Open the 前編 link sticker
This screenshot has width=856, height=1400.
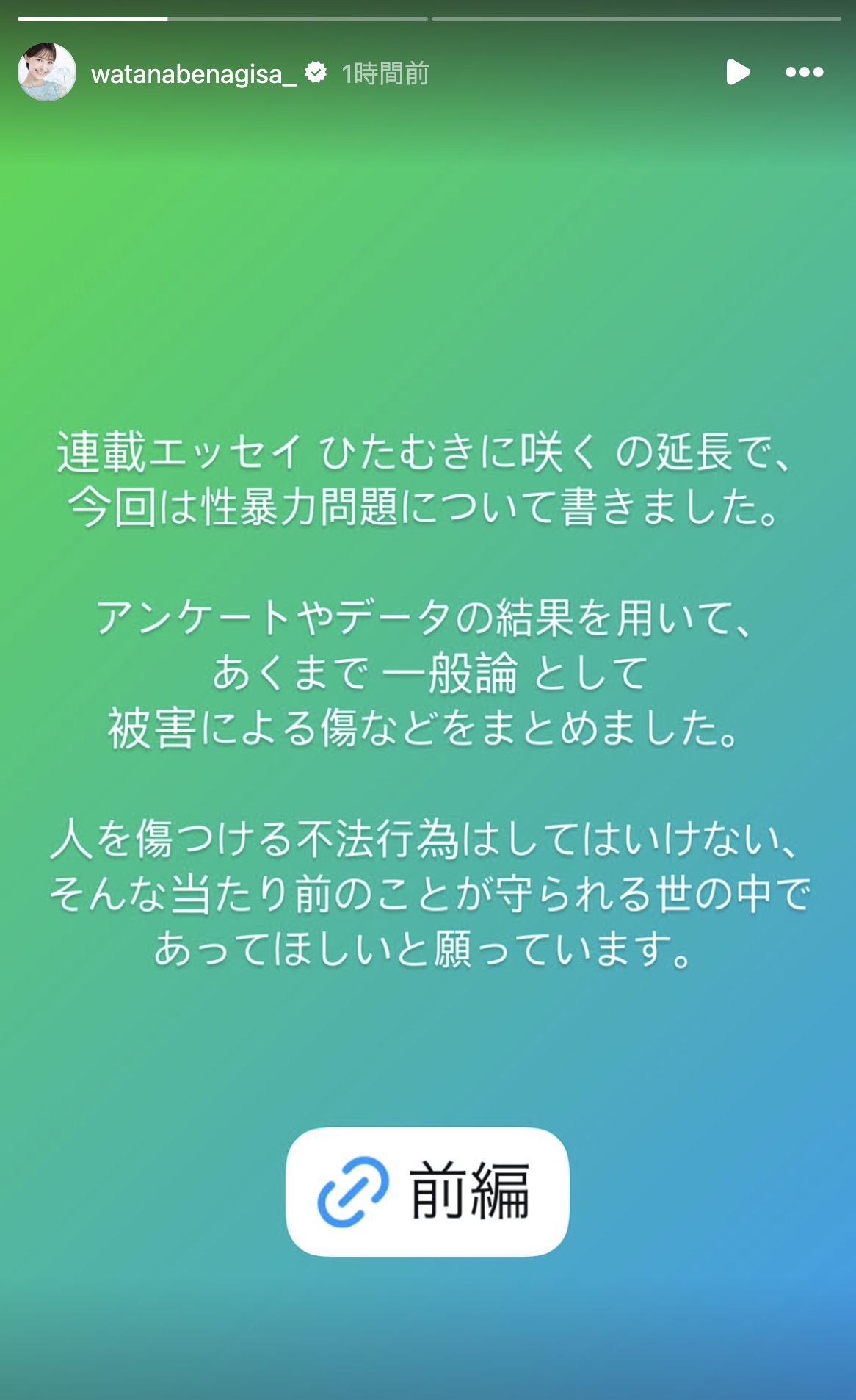427,1191
